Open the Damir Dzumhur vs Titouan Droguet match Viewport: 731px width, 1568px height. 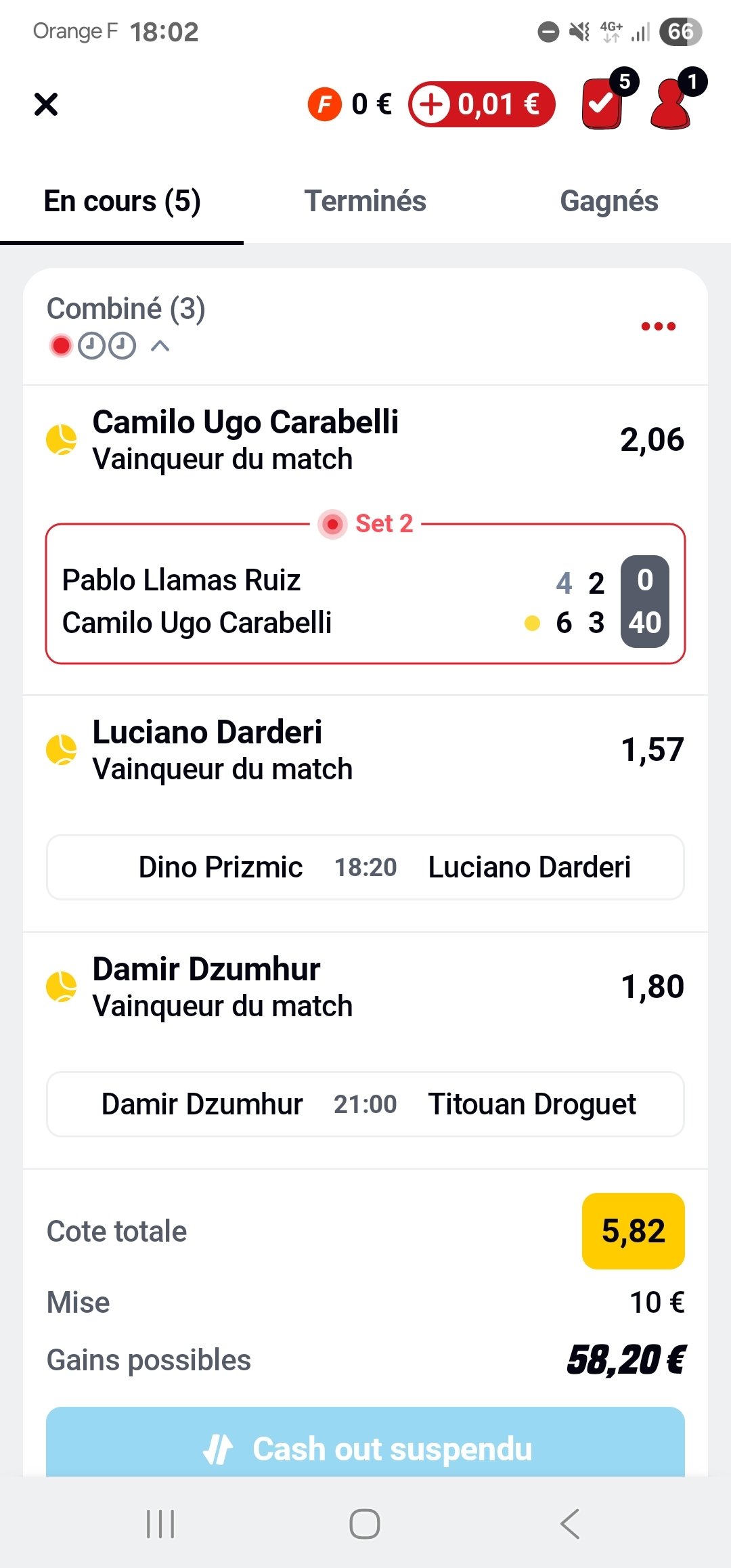click(x=365, y=1104)
